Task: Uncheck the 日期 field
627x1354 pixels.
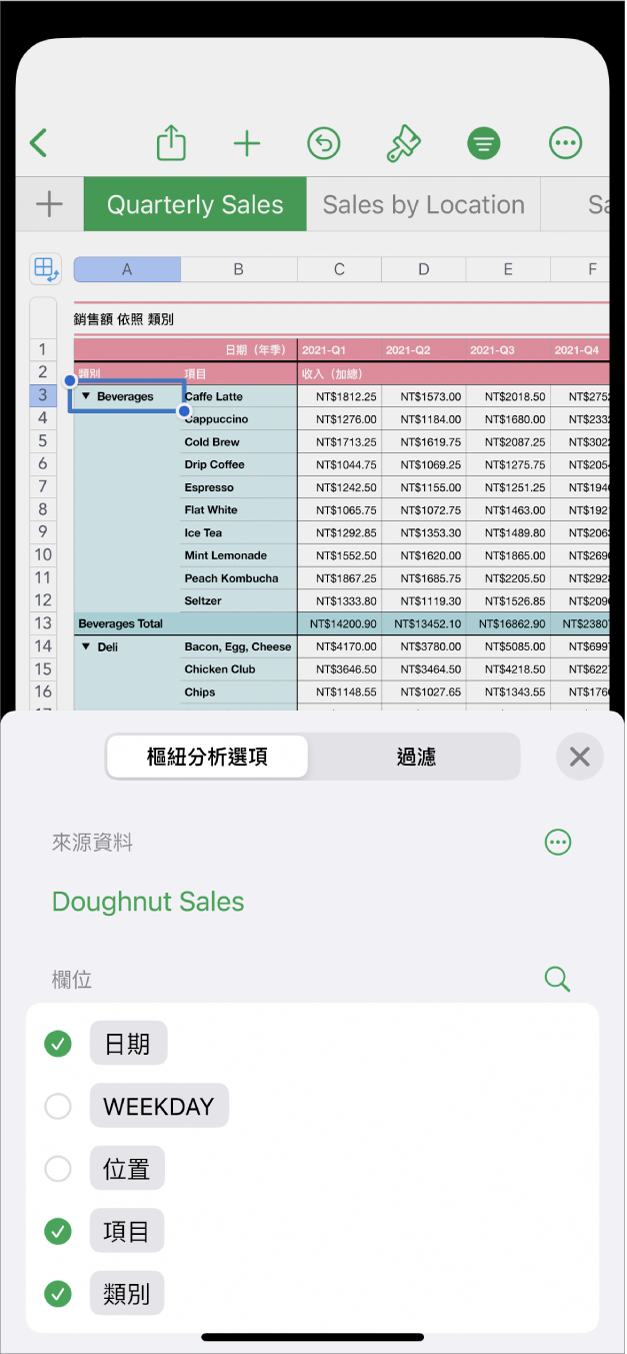Action: click(x=58, y=1044)
